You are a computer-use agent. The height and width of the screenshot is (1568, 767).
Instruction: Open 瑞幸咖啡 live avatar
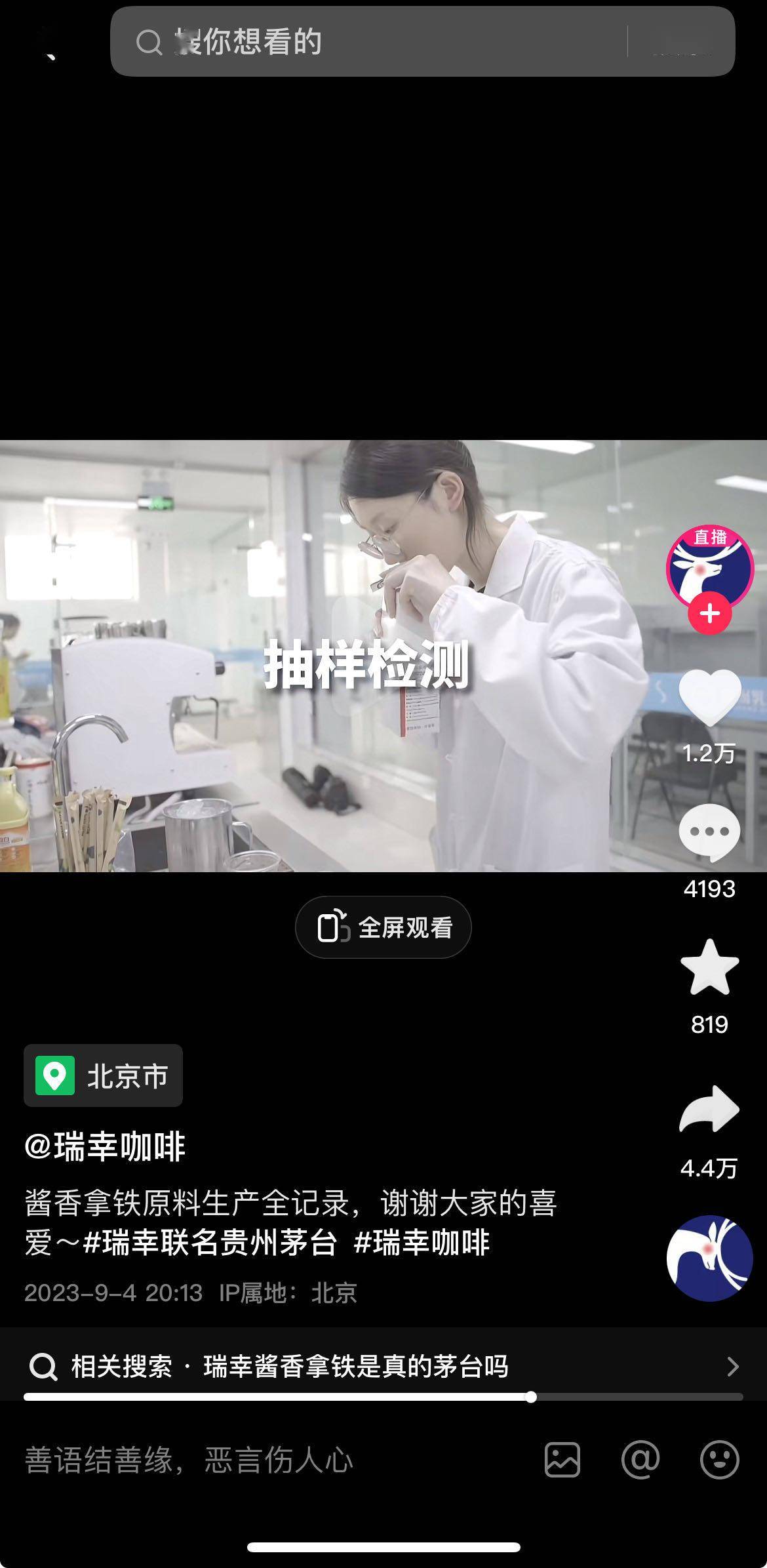tap(709, 565)
